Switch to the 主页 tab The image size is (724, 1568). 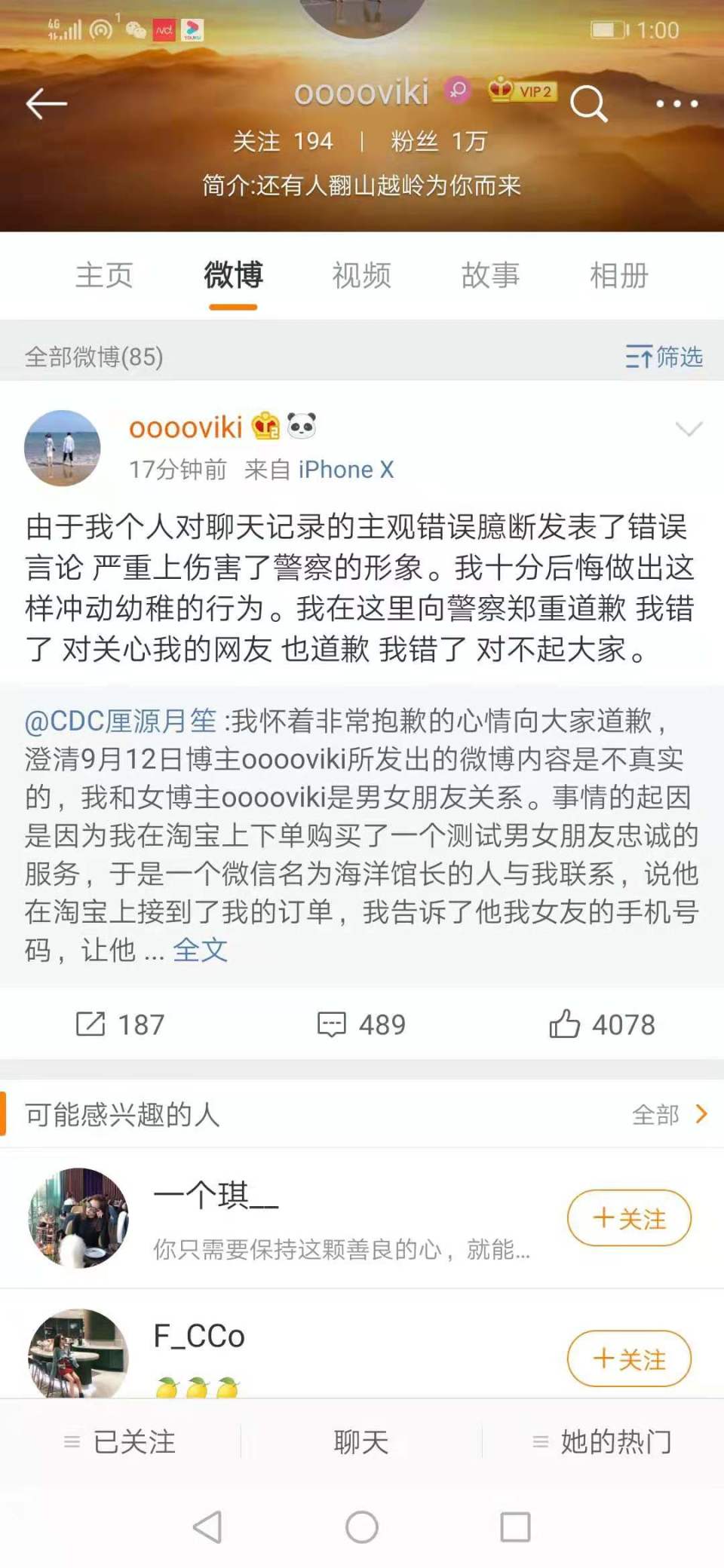[x=104, y=275]
